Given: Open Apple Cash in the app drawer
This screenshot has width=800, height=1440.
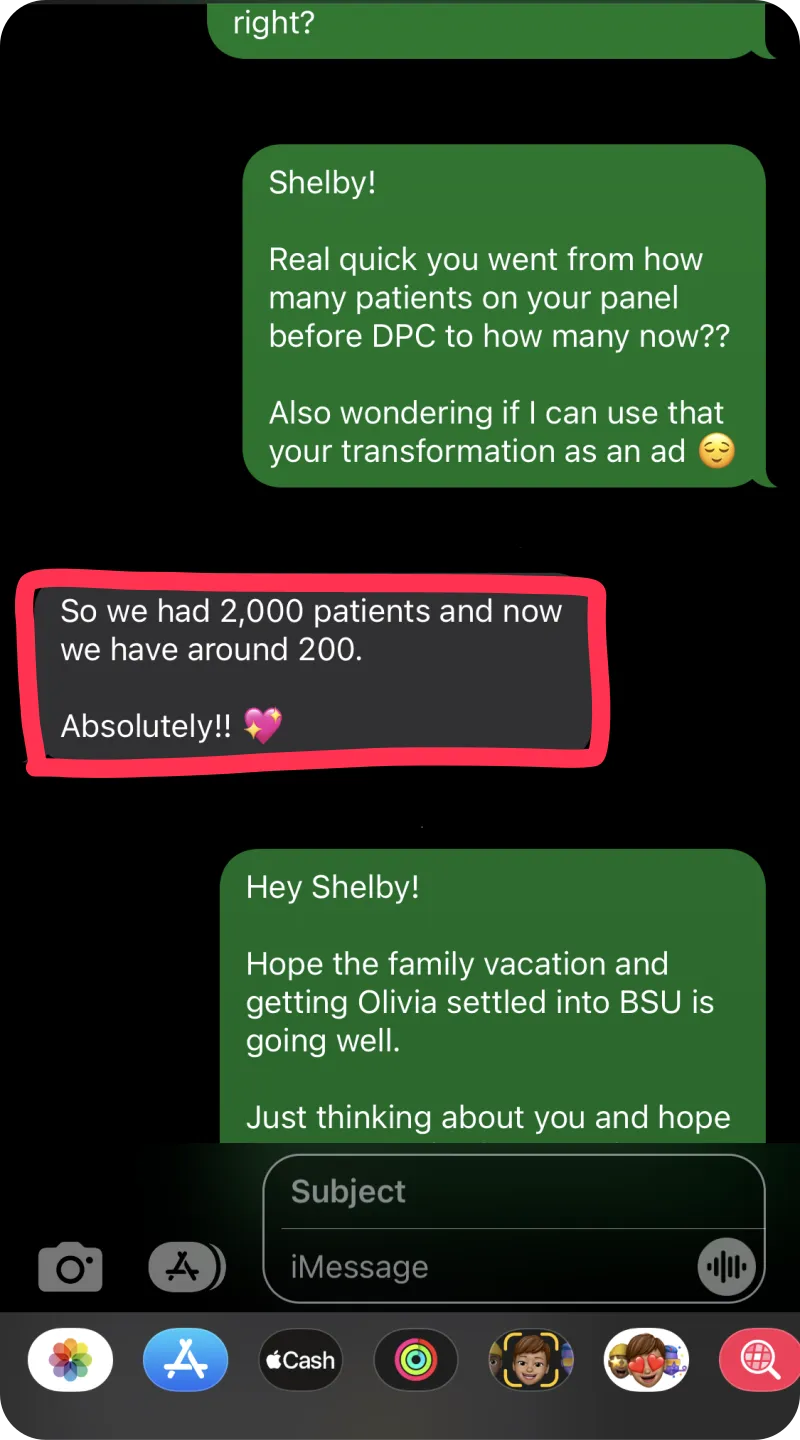Looking at the screenshot, I should point(300,1360).
